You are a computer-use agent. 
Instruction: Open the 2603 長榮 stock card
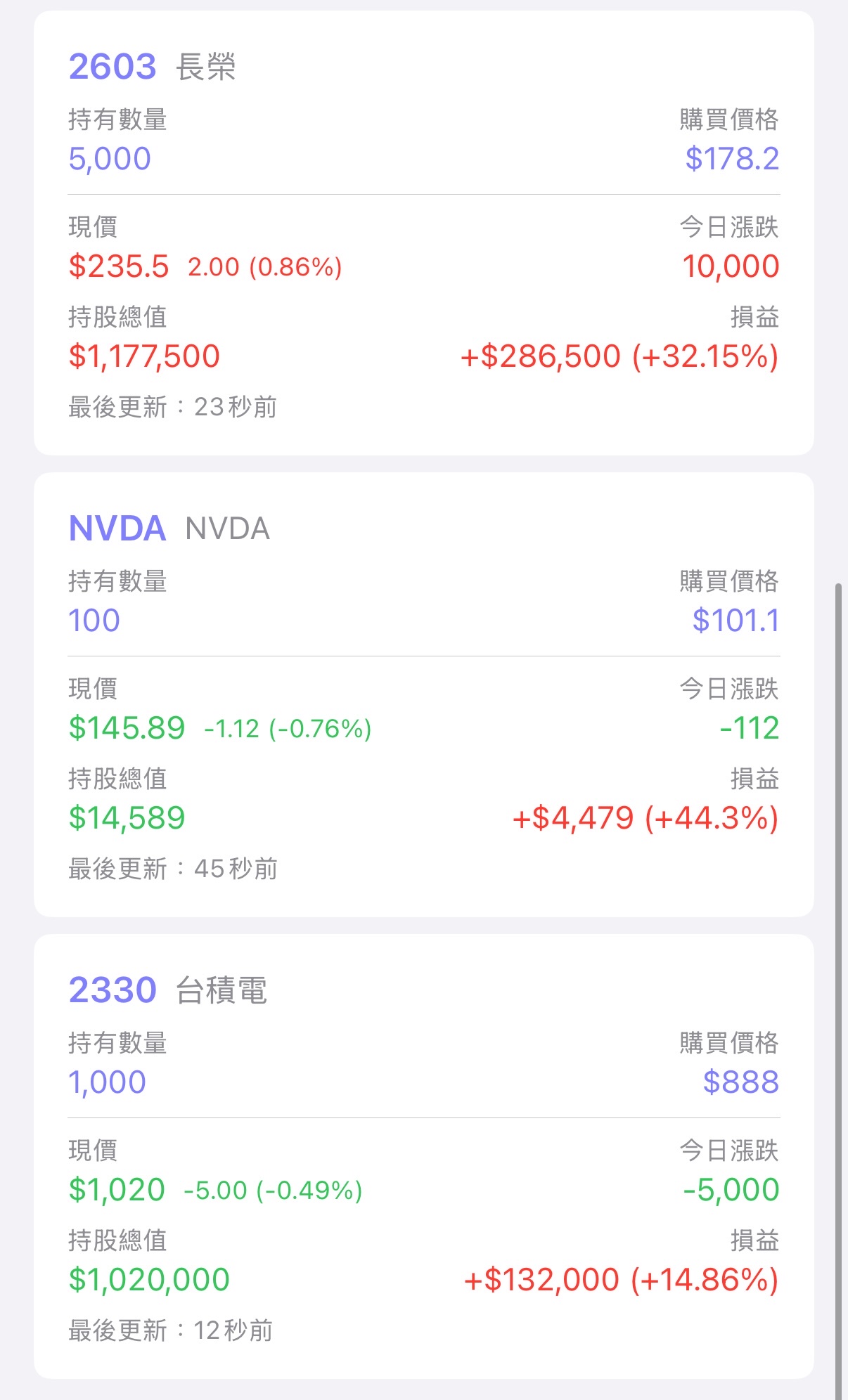[424, 233]
